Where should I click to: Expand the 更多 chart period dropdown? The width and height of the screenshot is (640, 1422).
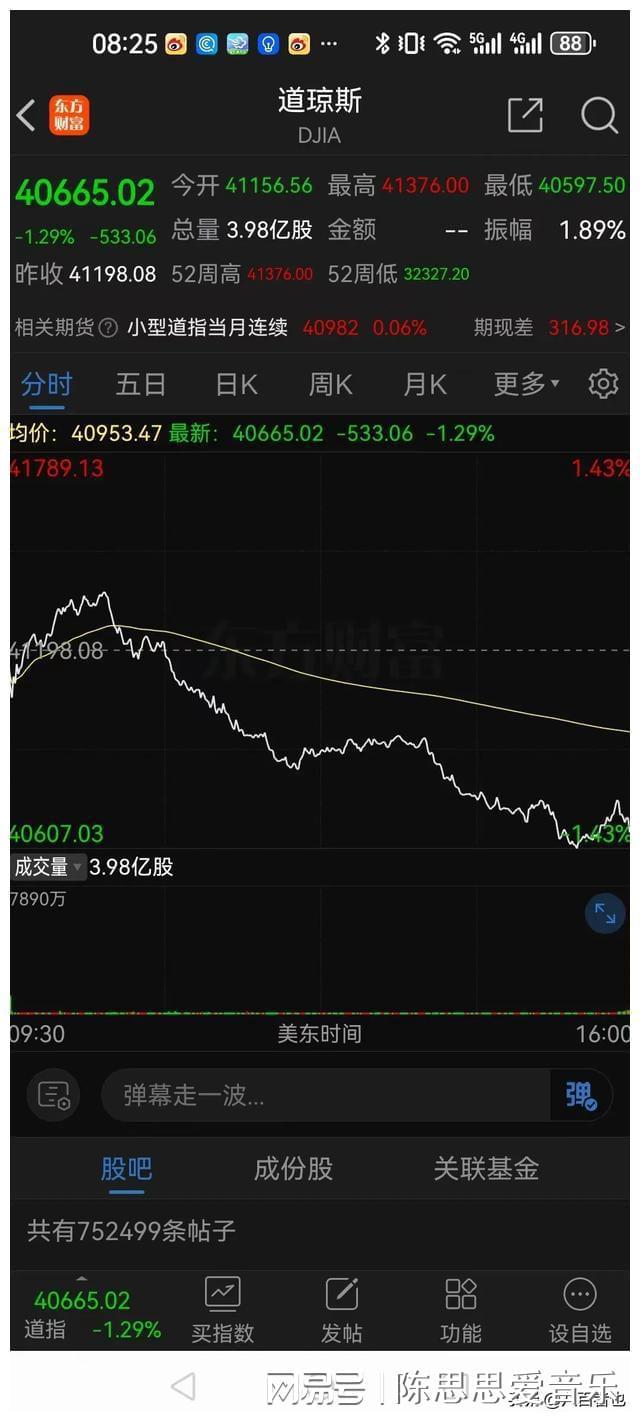click(x=526, y=384)
